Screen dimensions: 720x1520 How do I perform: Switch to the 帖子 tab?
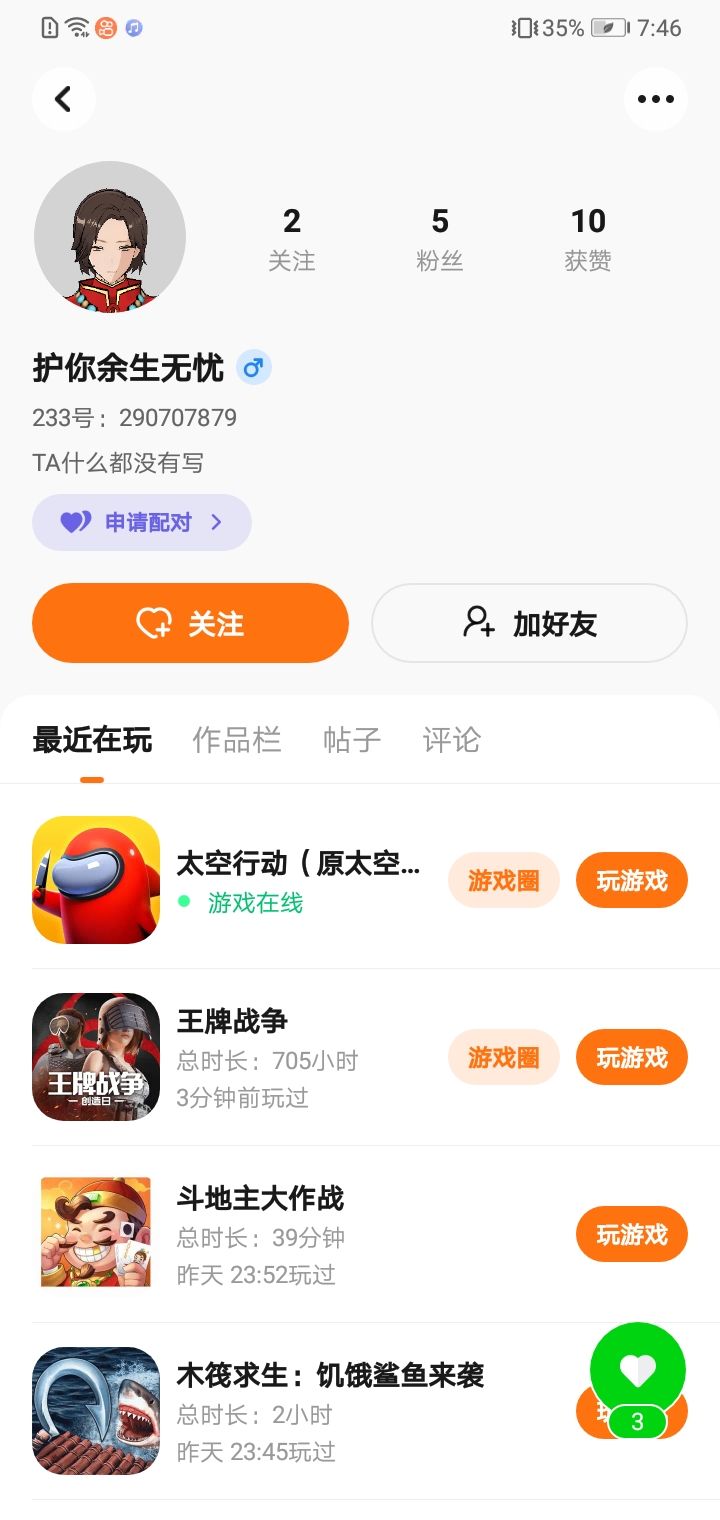tap(352, 740)
